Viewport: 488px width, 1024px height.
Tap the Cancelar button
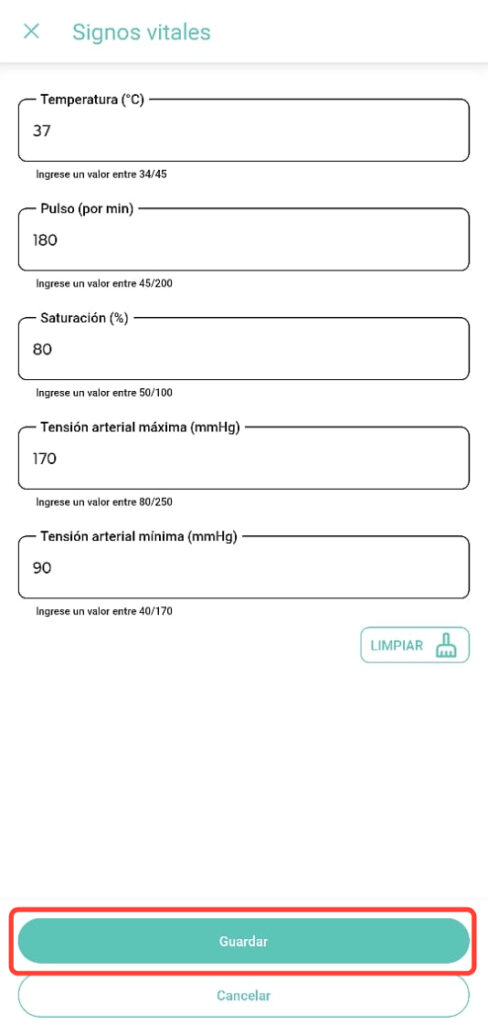tap(244, 995)
